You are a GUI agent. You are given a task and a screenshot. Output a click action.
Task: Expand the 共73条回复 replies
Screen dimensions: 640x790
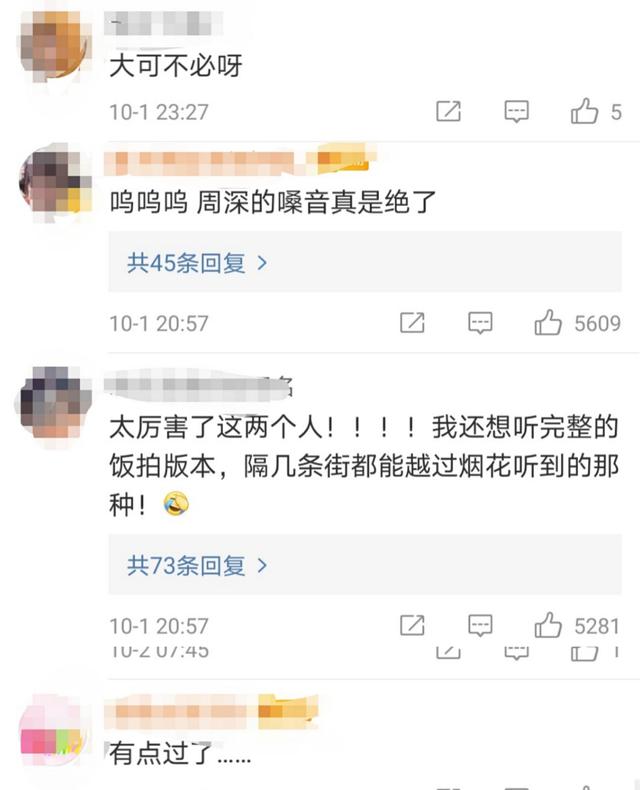click(197, 566)
